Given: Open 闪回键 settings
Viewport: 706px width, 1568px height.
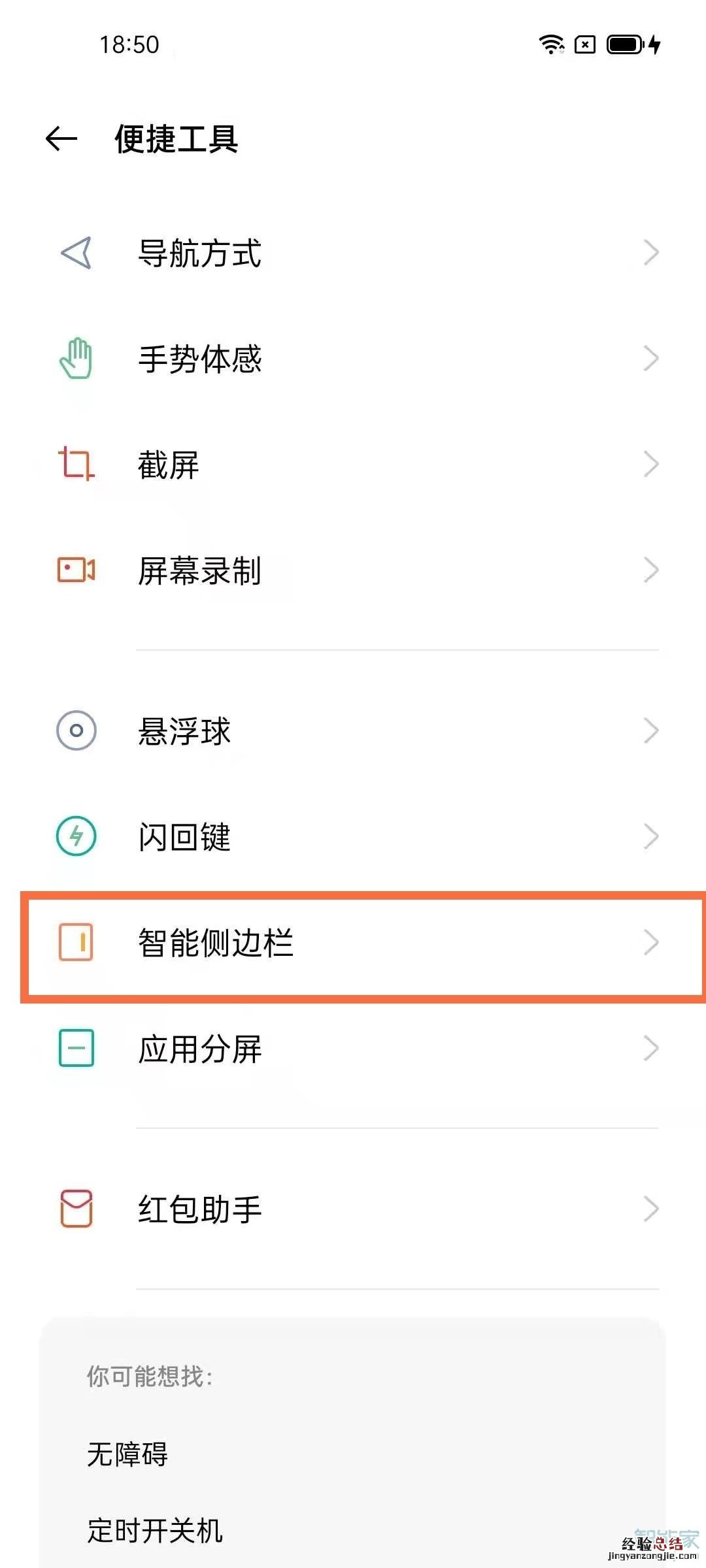Looking at the screenshot, I should [353, 836].
